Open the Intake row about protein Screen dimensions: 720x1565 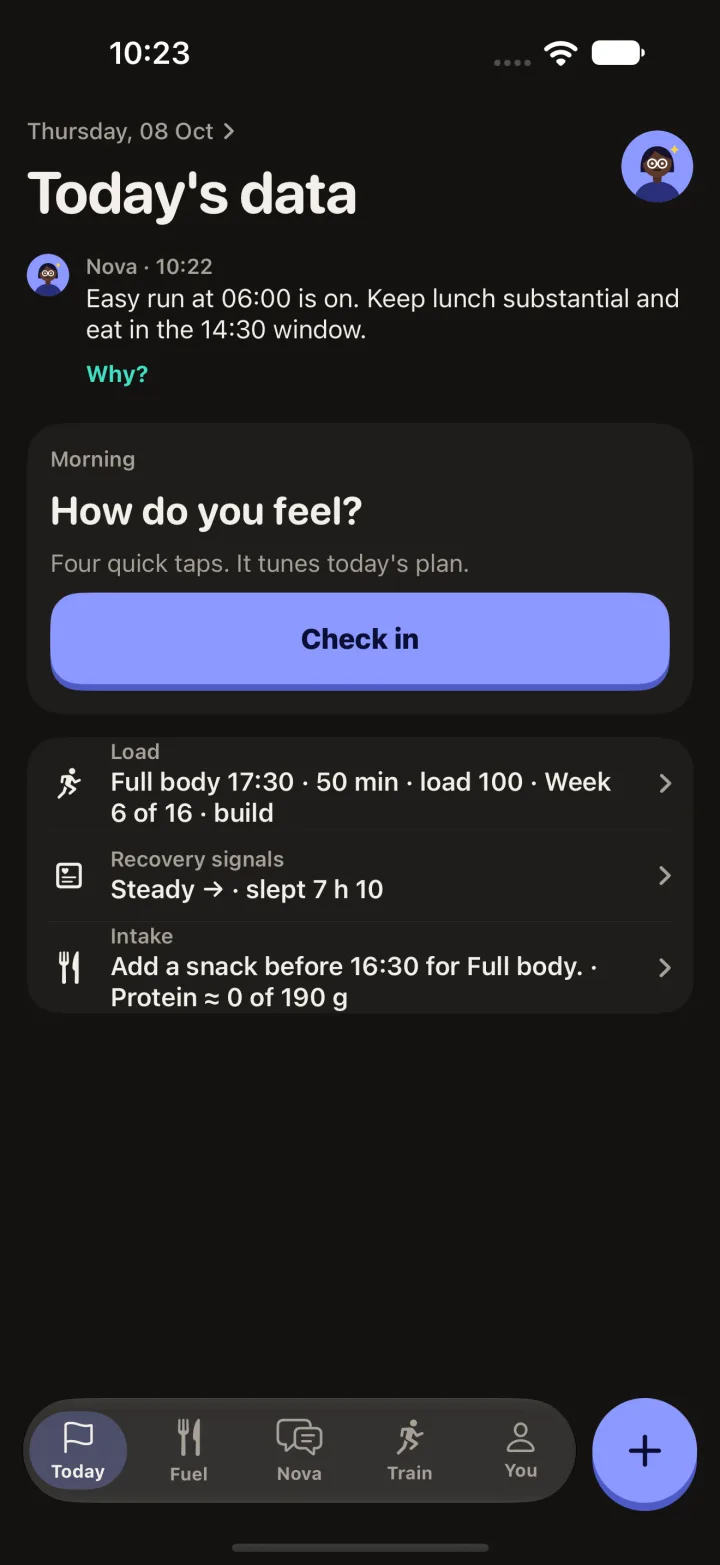point(360,968)
